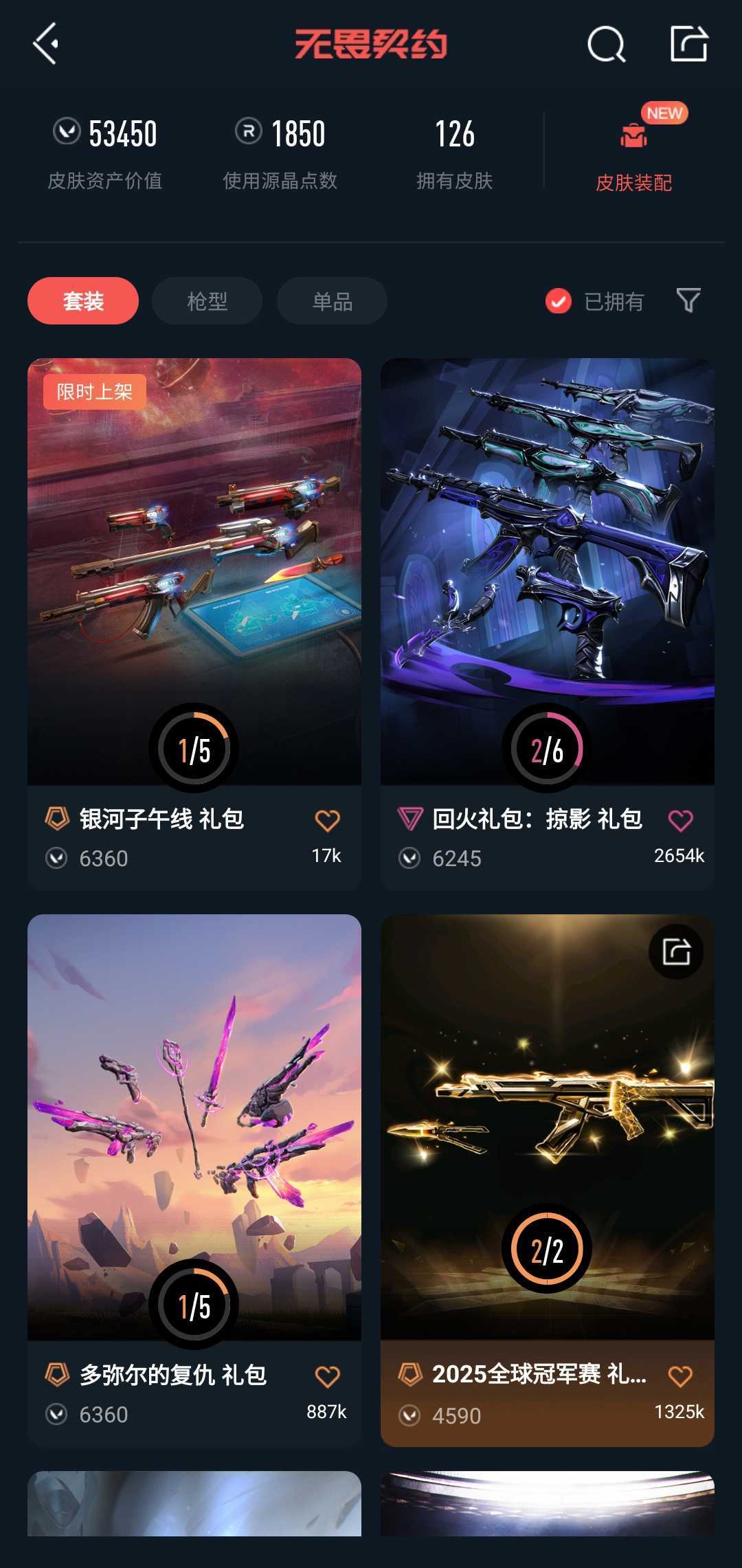Go back using the top-left arrow
This screenshot has height=1568, width=742.
coord(46,44)
